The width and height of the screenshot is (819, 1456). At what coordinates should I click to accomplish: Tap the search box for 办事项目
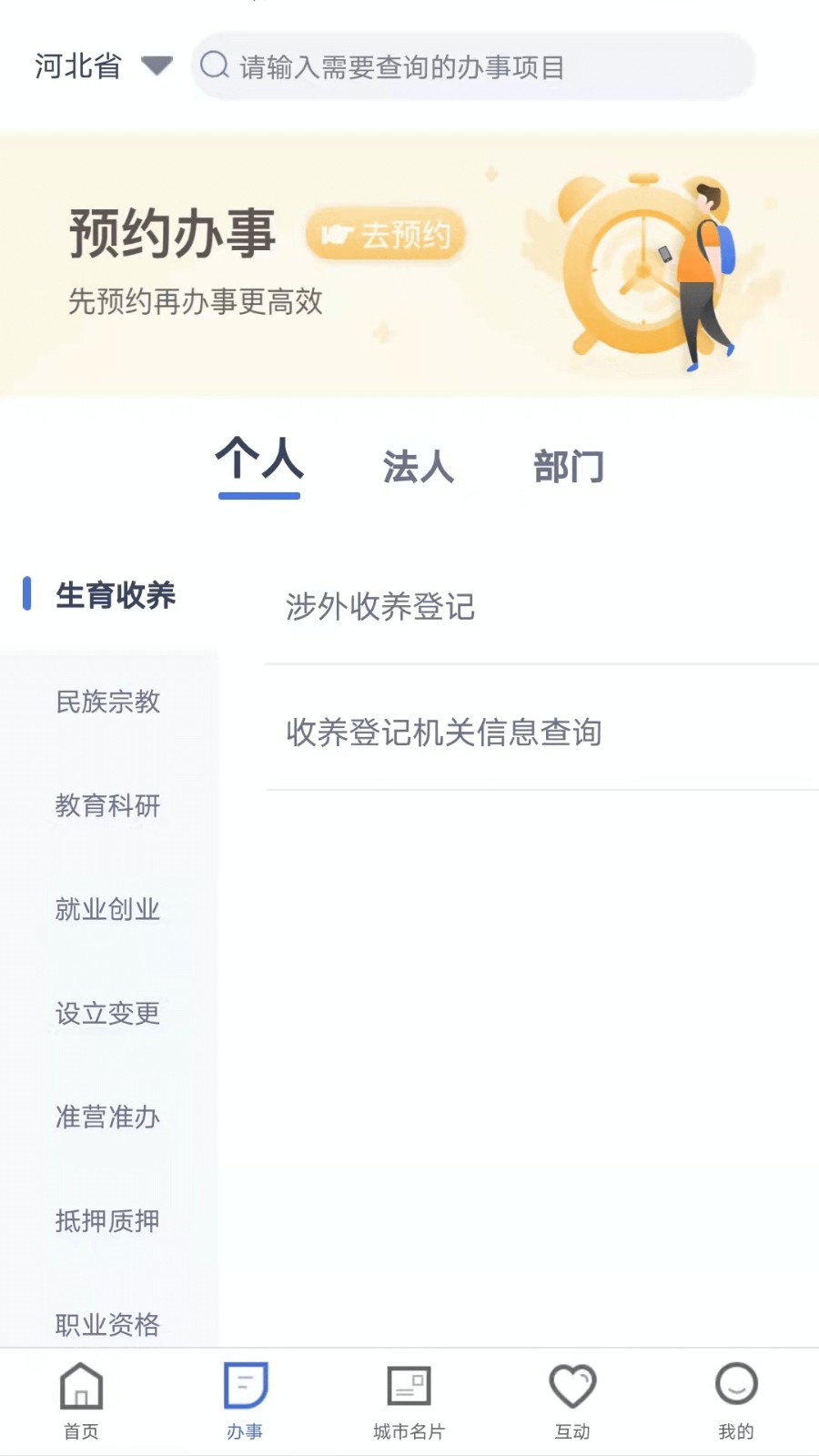tap(473, 66)
